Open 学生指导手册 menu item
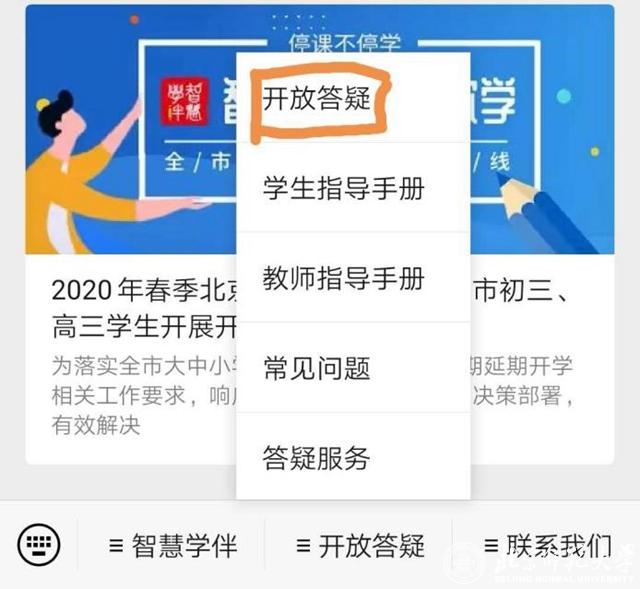The image size is (640, 589). point(343,188)
